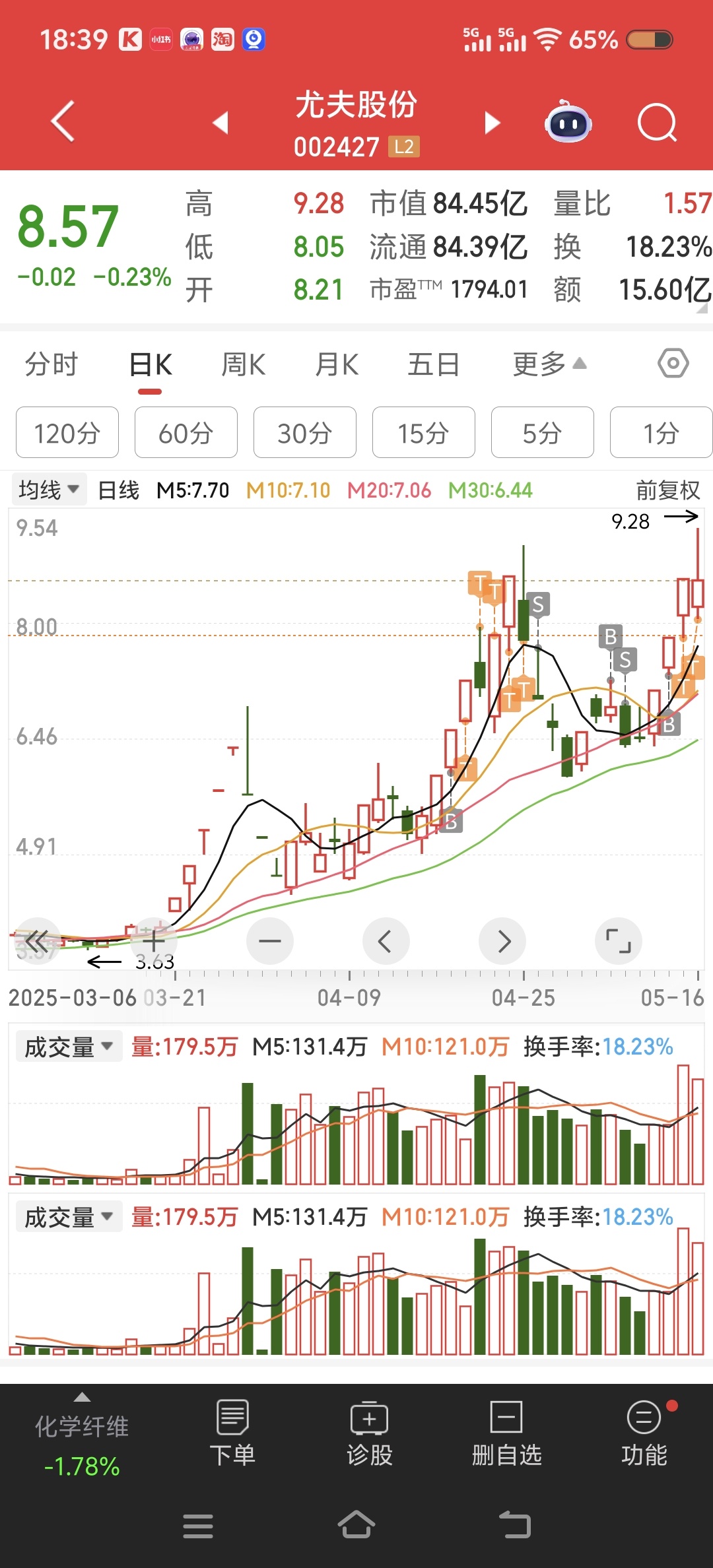Screen dimensions: 713x1568
Task: Select the 月K tab
Action: tap(337, 365)
